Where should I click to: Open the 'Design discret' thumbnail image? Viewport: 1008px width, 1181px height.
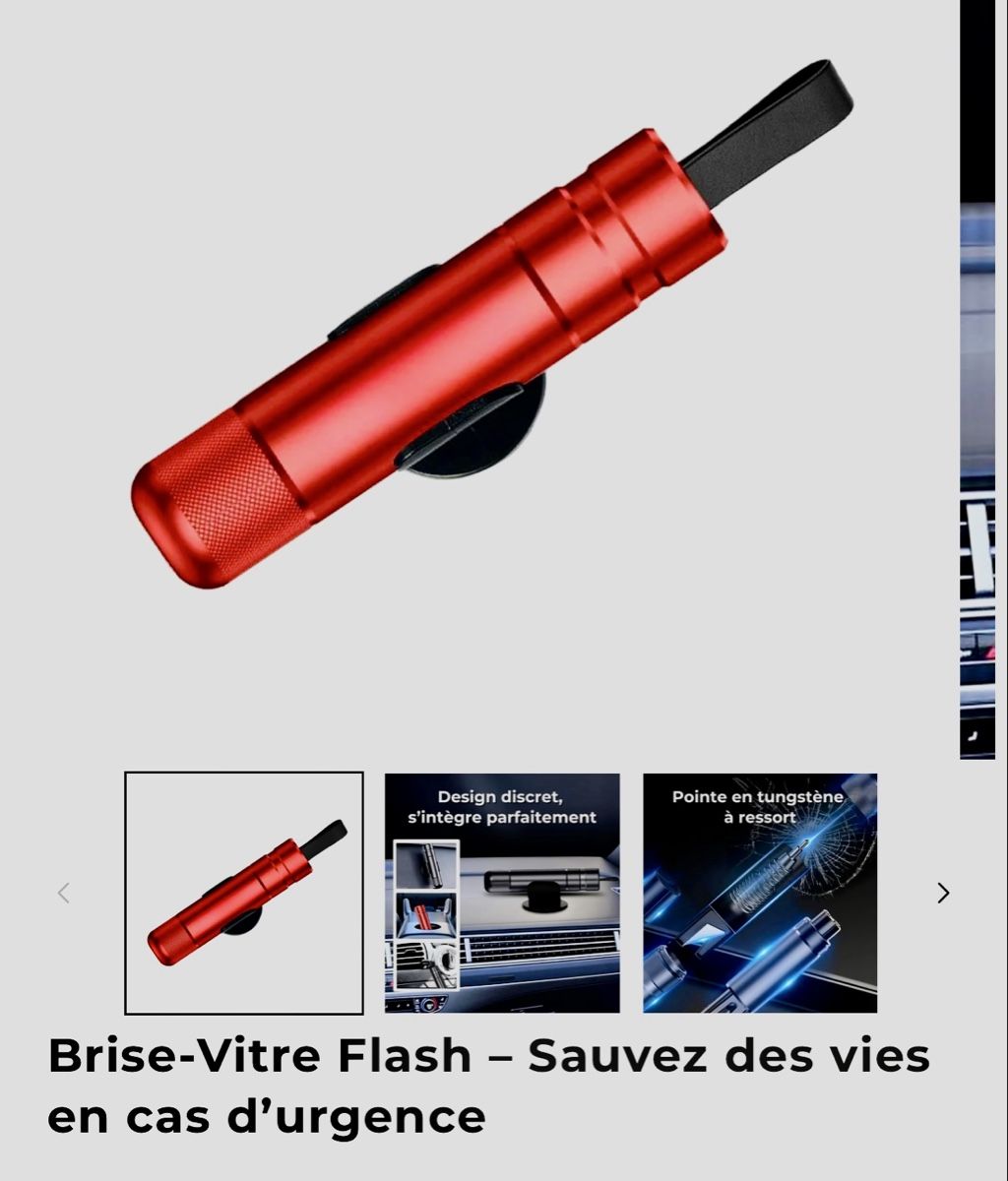click(x=502, y=893)
